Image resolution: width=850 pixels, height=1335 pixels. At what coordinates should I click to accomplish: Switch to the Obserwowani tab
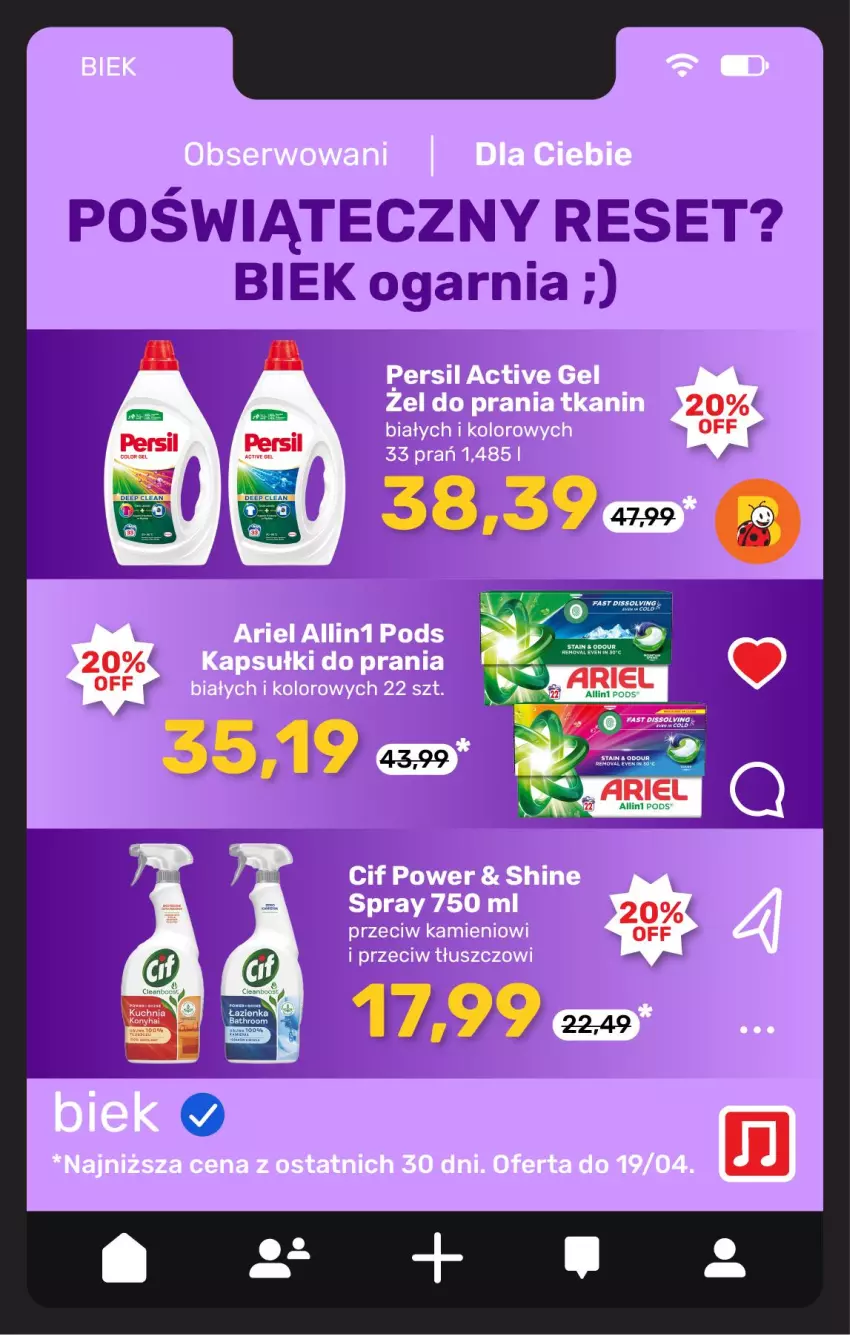click(288, 154)
